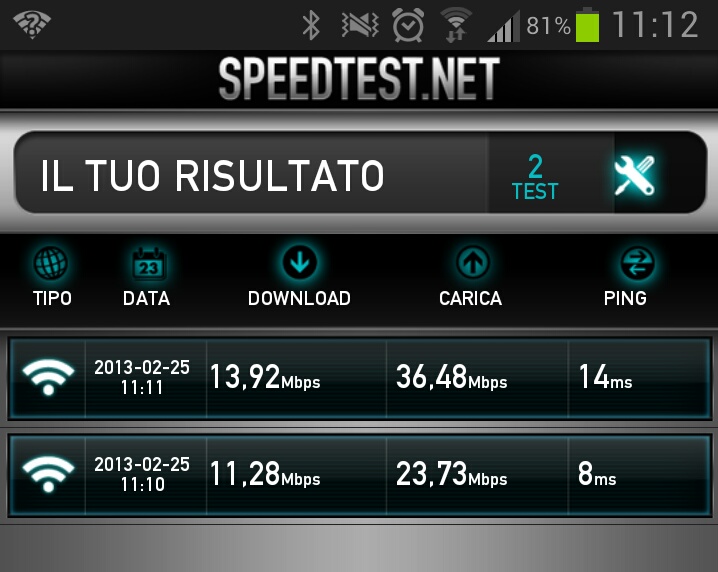Open the 11:10 test result
Viewport: 718px width, 572px height.
359,474
